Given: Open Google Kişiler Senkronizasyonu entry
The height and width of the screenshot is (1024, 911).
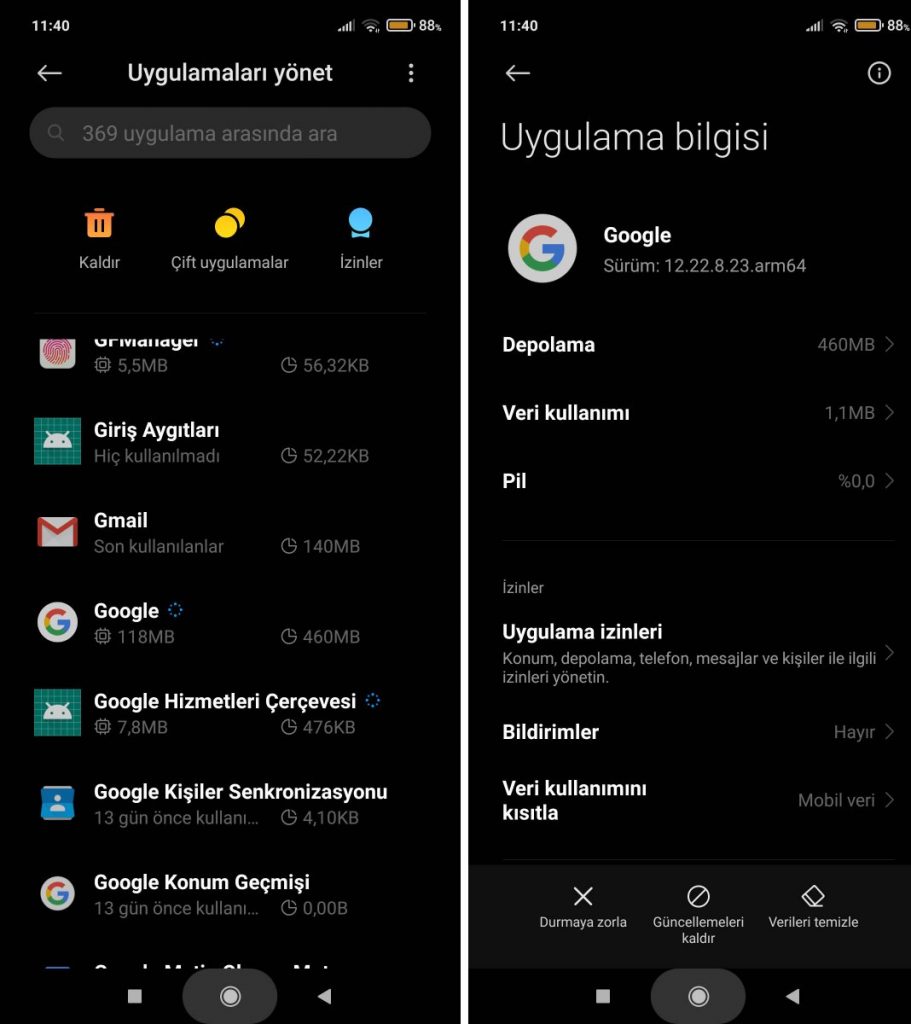Looking at the screenshot, I should (x=230, y=803).
